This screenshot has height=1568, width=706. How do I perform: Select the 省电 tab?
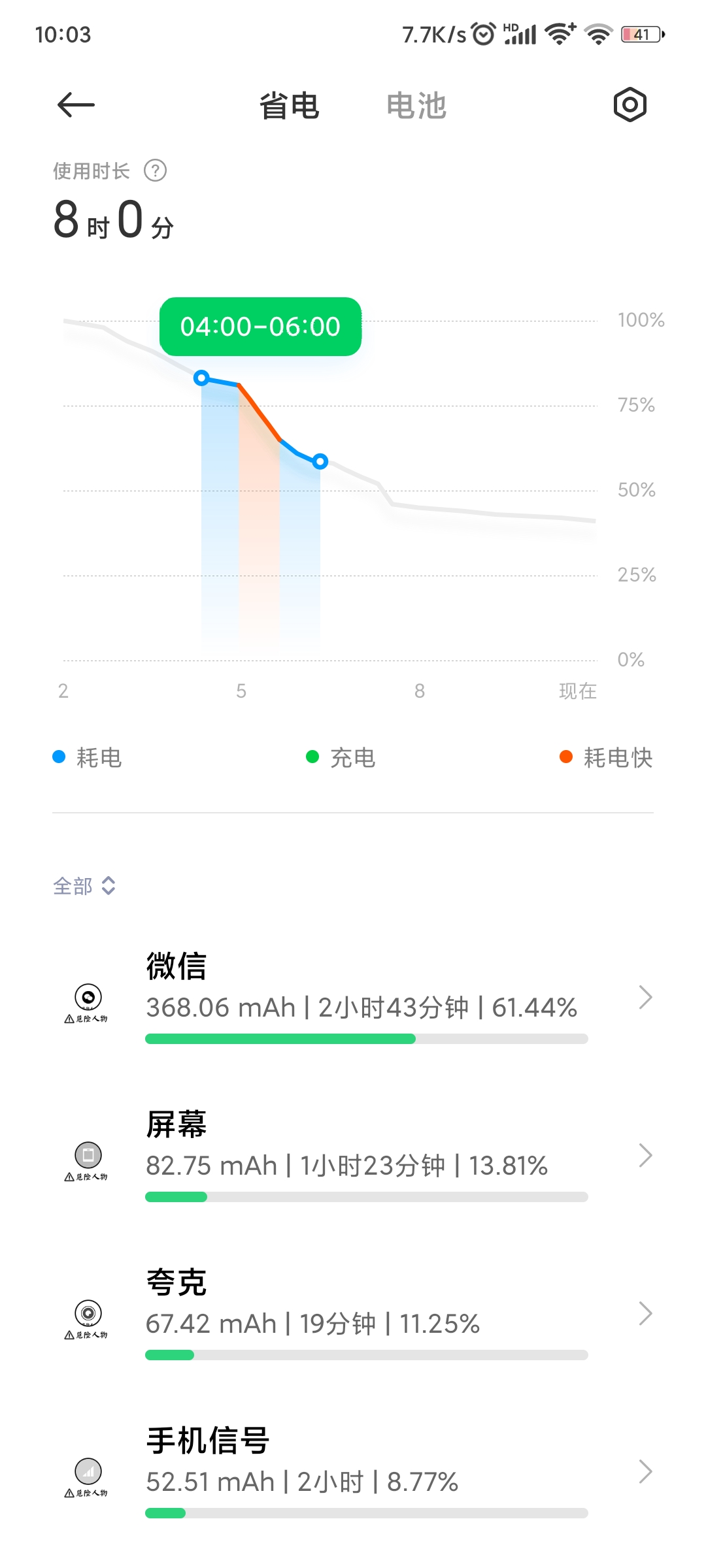click(289, 106)
